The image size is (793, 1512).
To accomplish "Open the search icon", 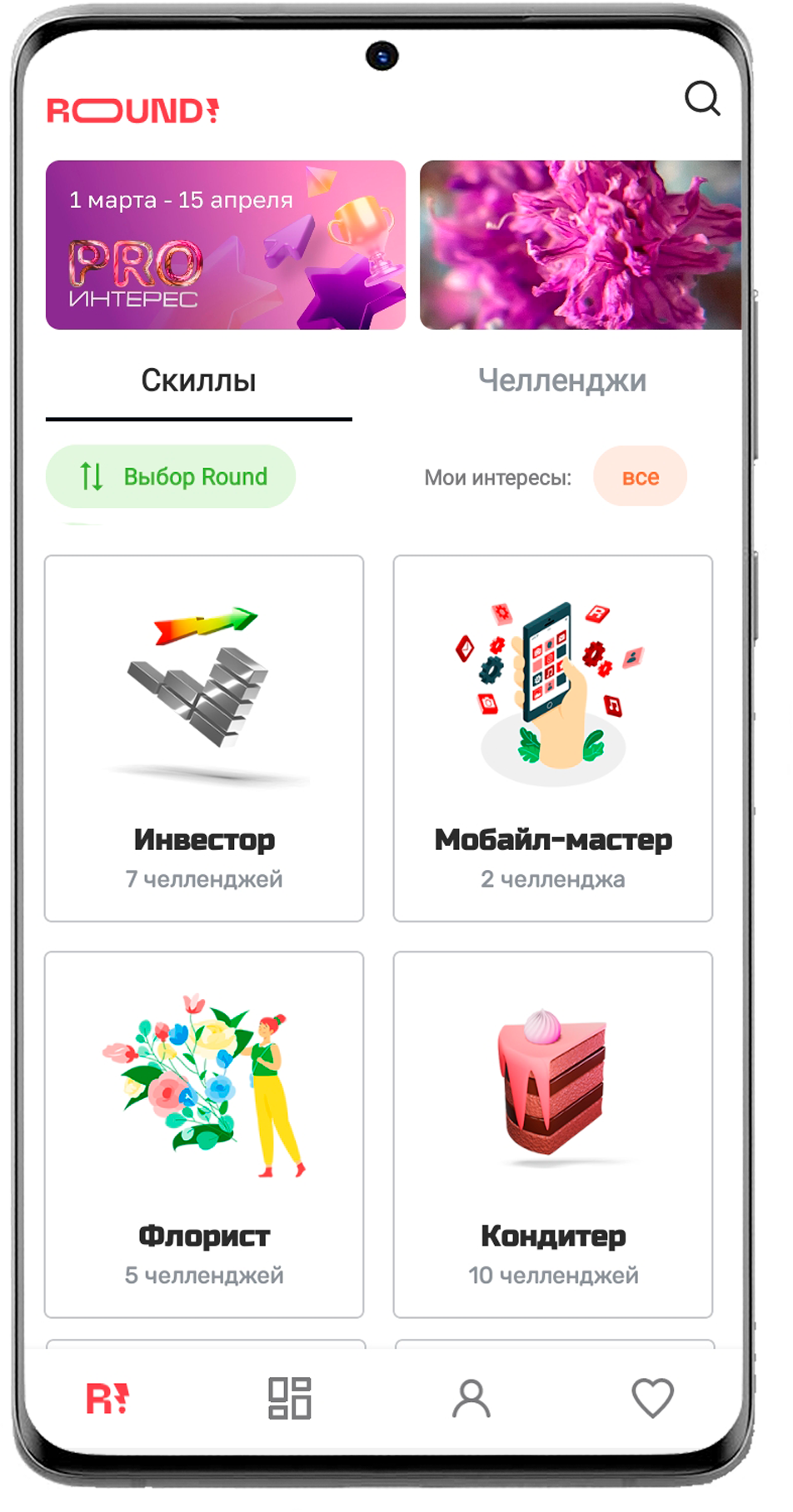I will 701,98.
